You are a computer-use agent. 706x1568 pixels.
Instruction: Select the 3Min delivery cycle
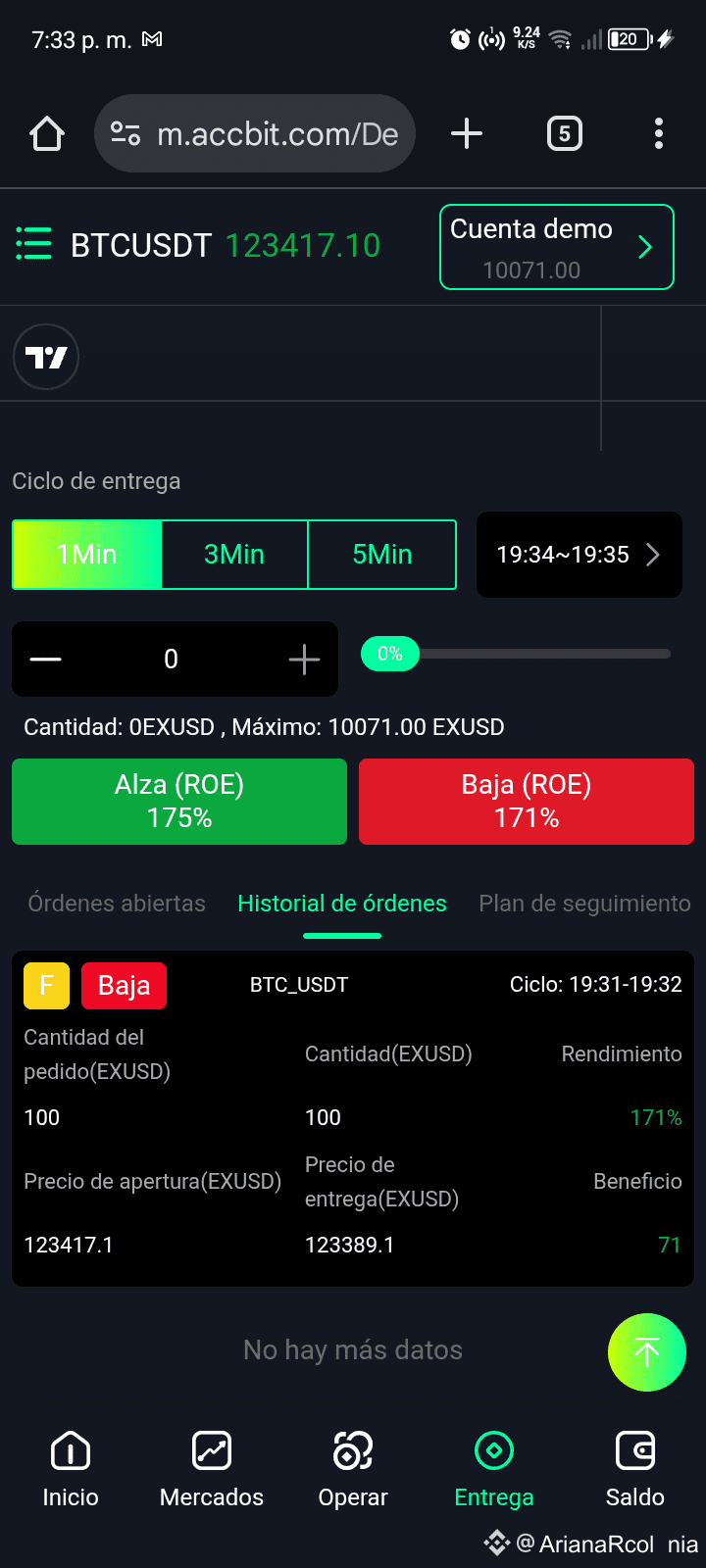pyautogui.click(x=234, y=555)
